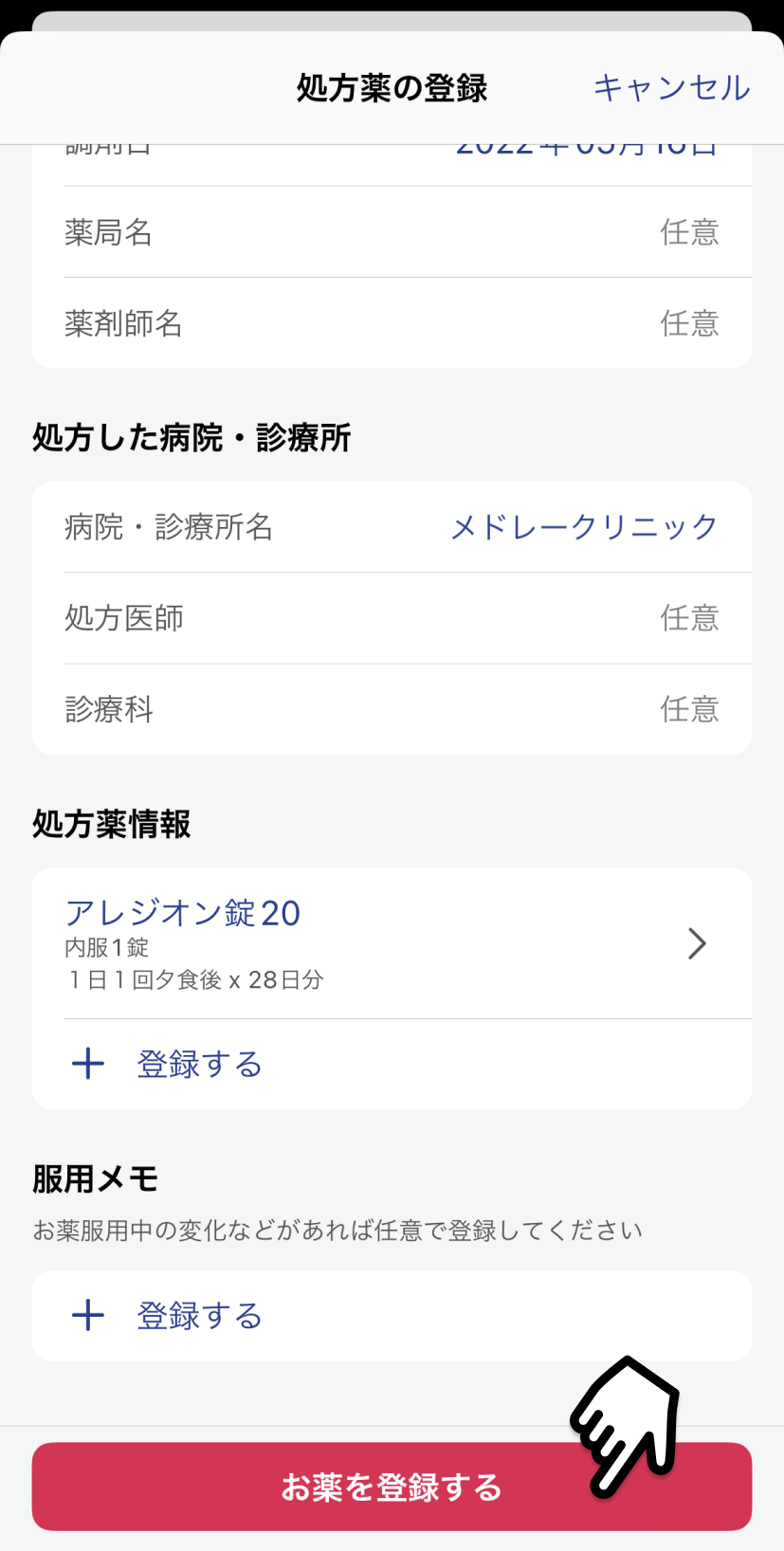Cancel the prescription registration (キャンセル)

tap(671, 88)
